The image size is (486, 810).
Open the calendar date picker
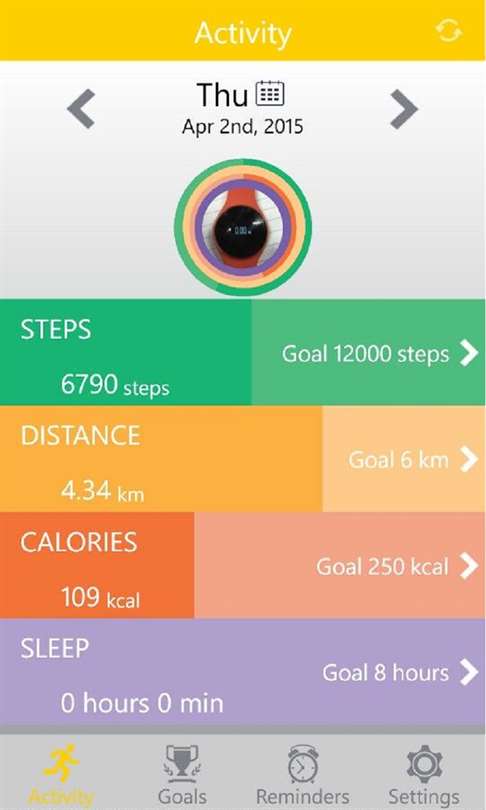(270, 94)
